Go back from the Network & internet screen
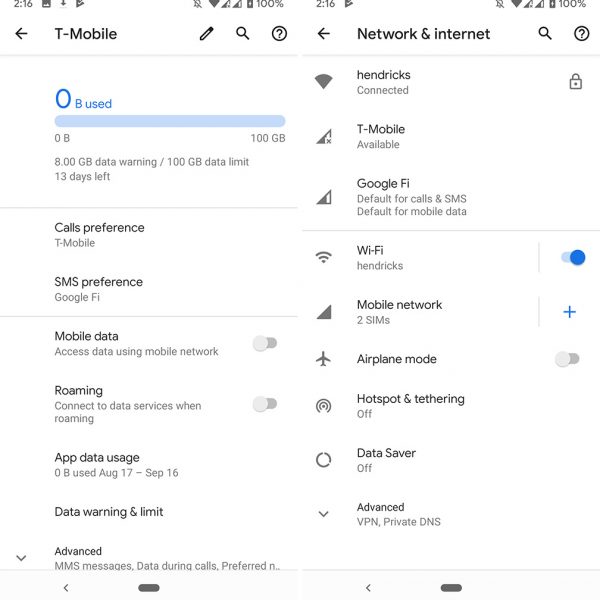 [x=323, y=33]
